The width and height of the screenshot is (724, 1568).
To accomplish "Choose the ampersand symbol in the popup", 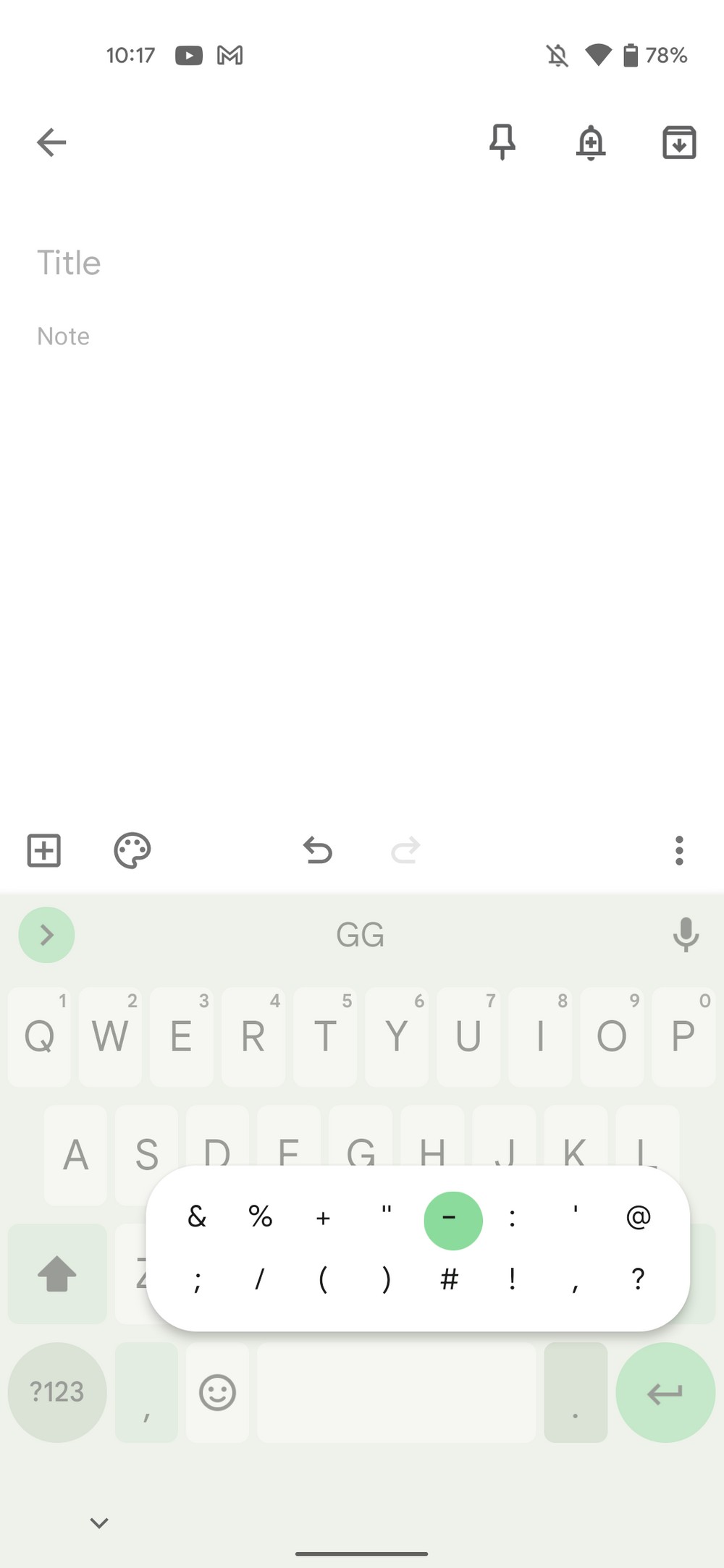I will coord(197,1217).
